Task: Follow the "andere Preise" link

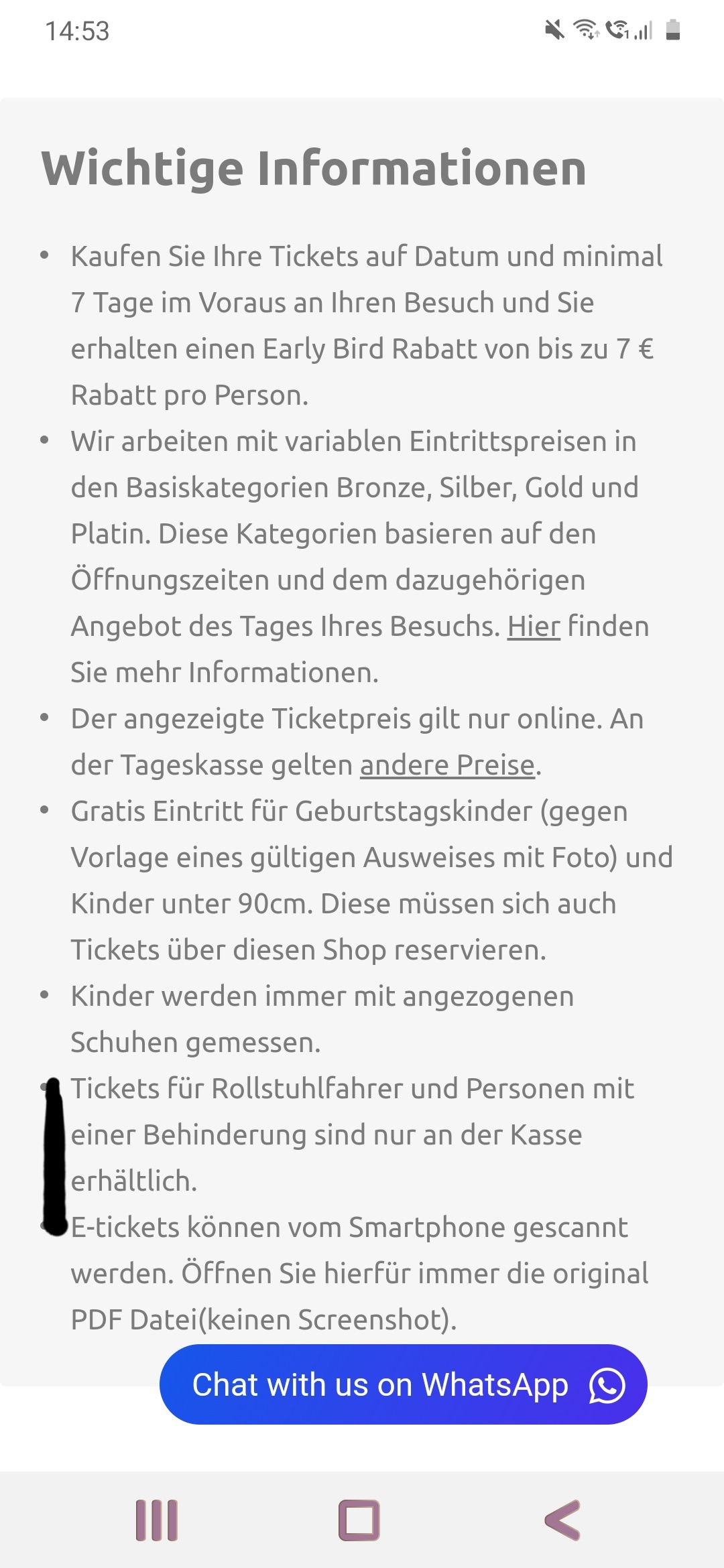Action: 448,765
